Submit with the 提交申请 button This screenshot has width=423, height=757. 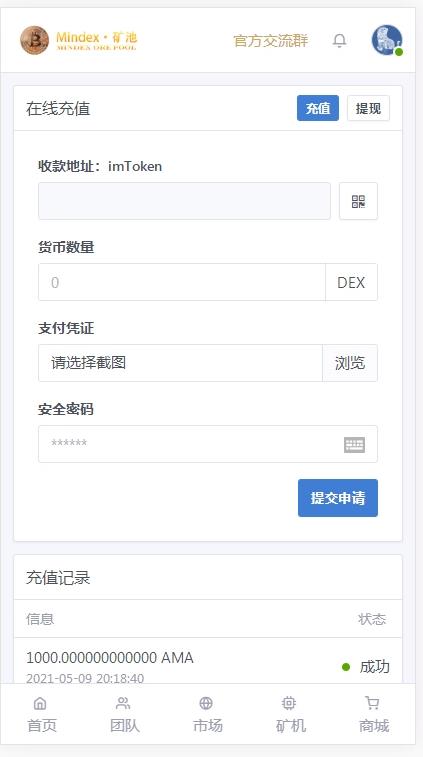(x=338, y=498)
